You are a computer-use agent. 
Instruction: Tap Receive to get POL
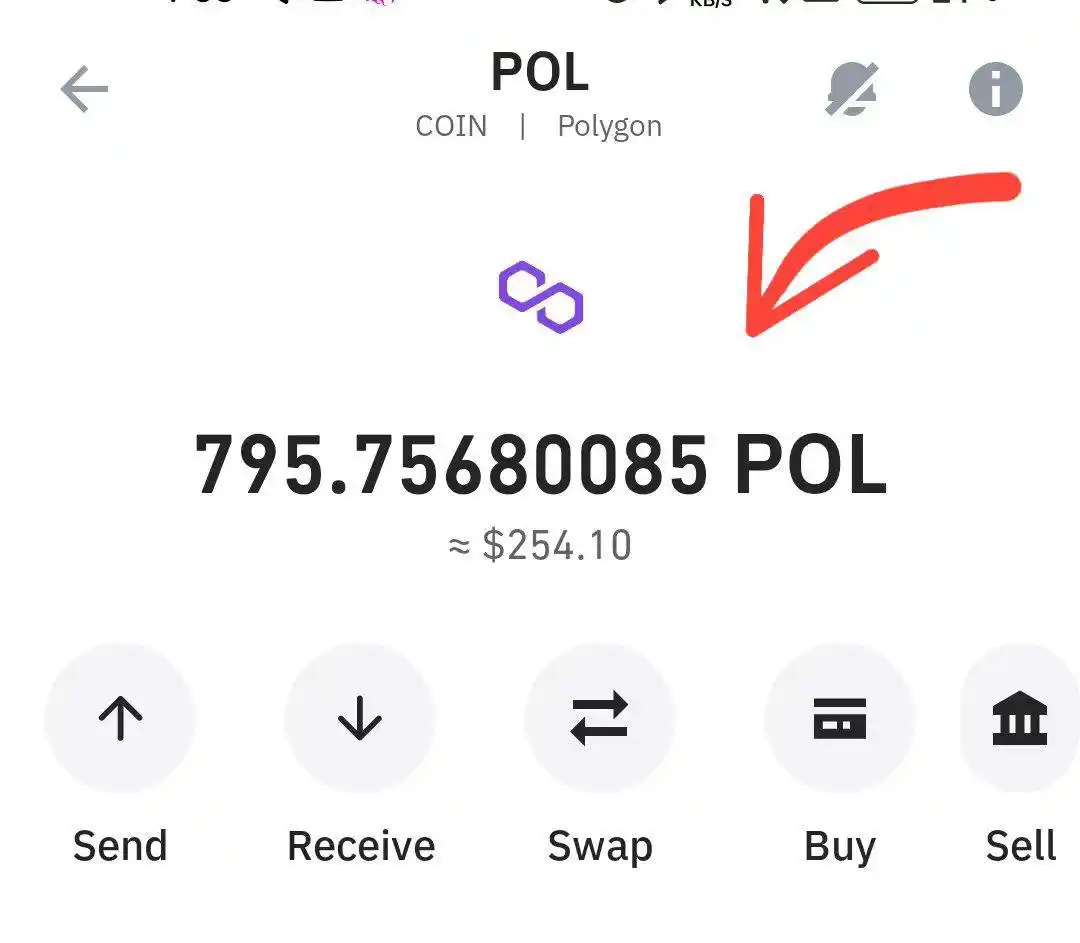click(360, 719)
